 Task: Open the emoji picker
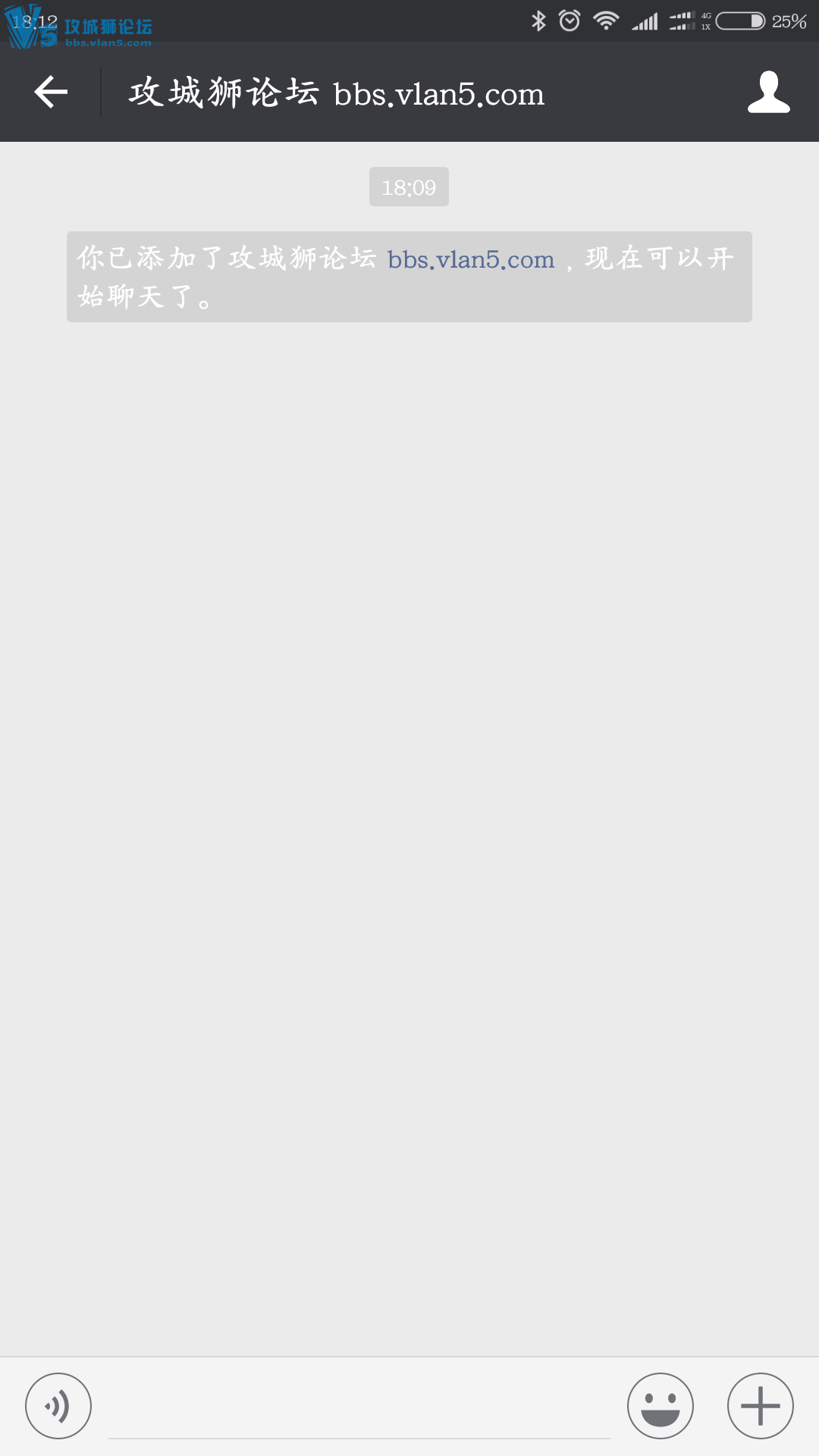click(661, 1406)
